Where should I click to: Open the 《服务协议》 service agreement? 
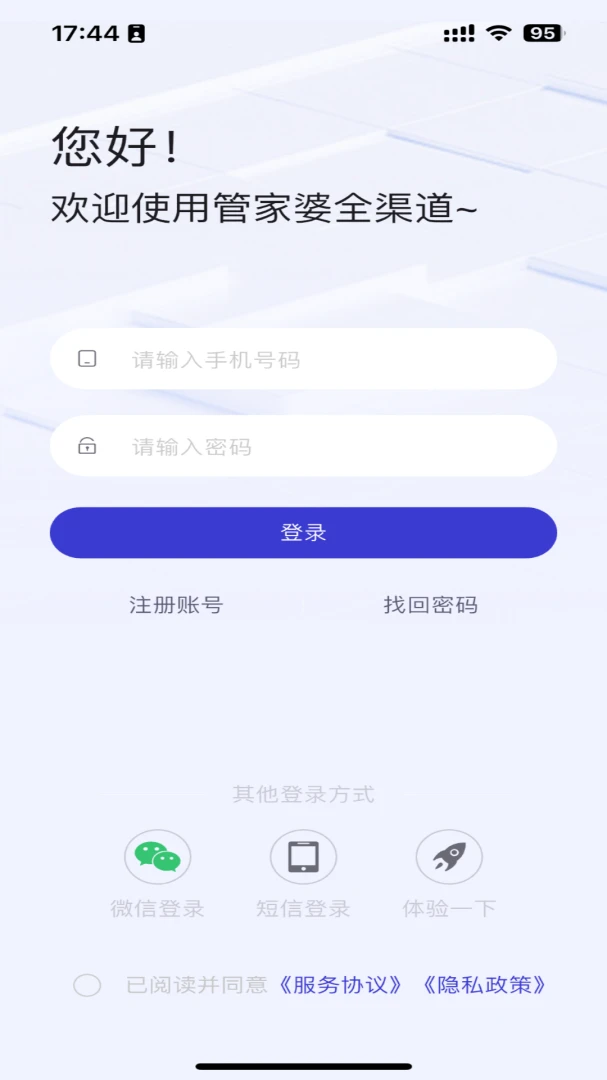click(x=341, y=985)
